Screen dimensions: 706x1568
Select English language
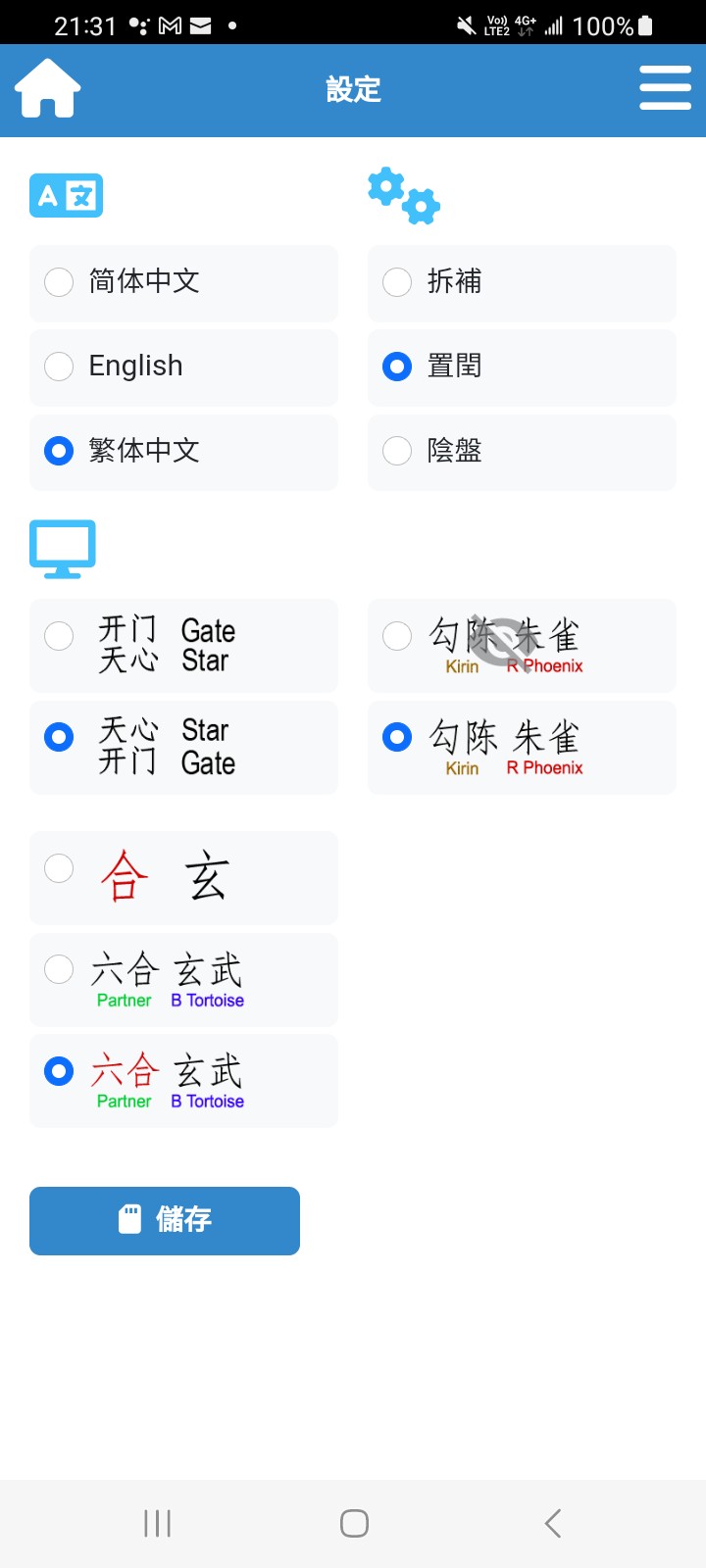(x=183, y=367)
